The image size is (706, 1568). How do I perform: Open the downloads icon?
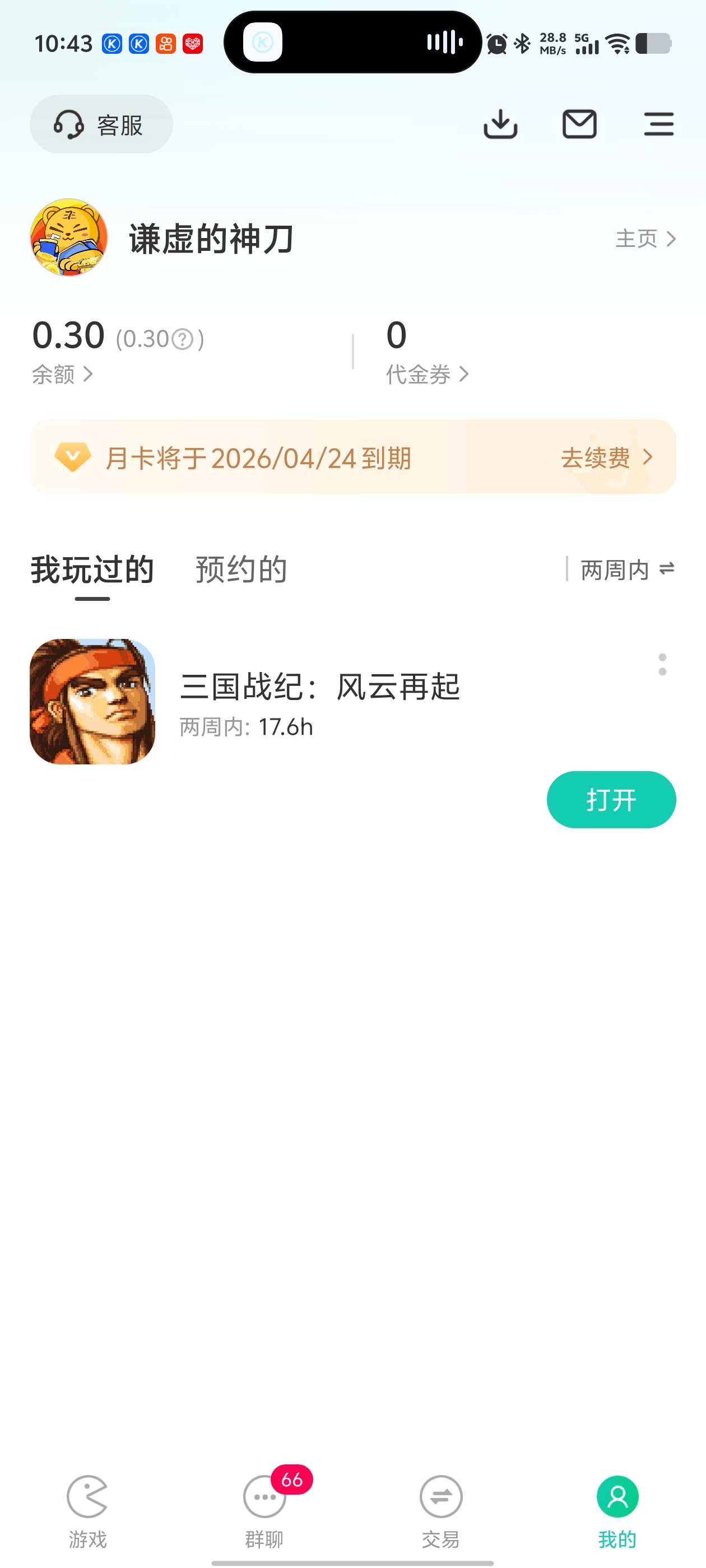tap(500, 124)
